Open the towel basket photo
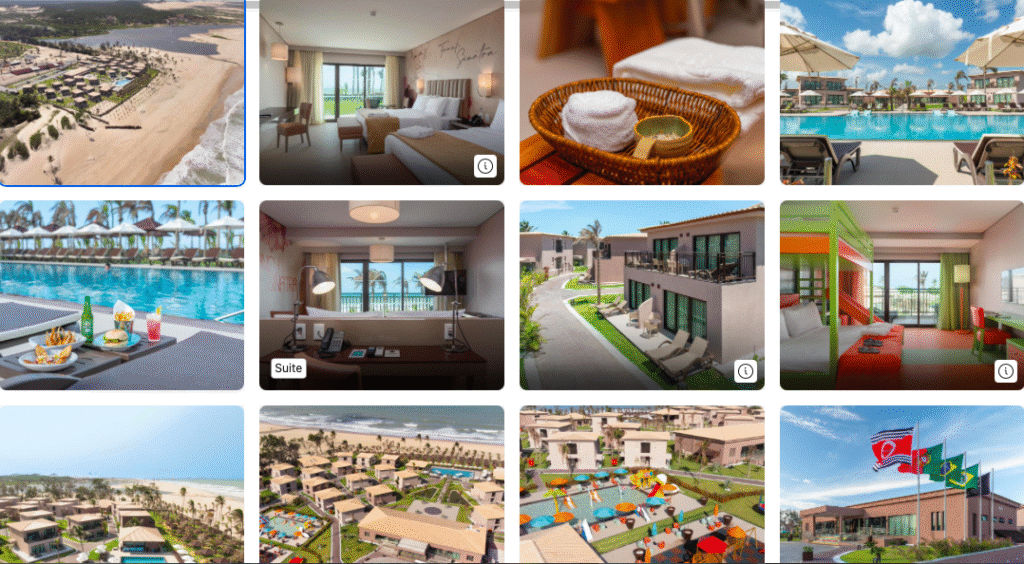Screen dimensions: 1024x564 click(641, 92)
